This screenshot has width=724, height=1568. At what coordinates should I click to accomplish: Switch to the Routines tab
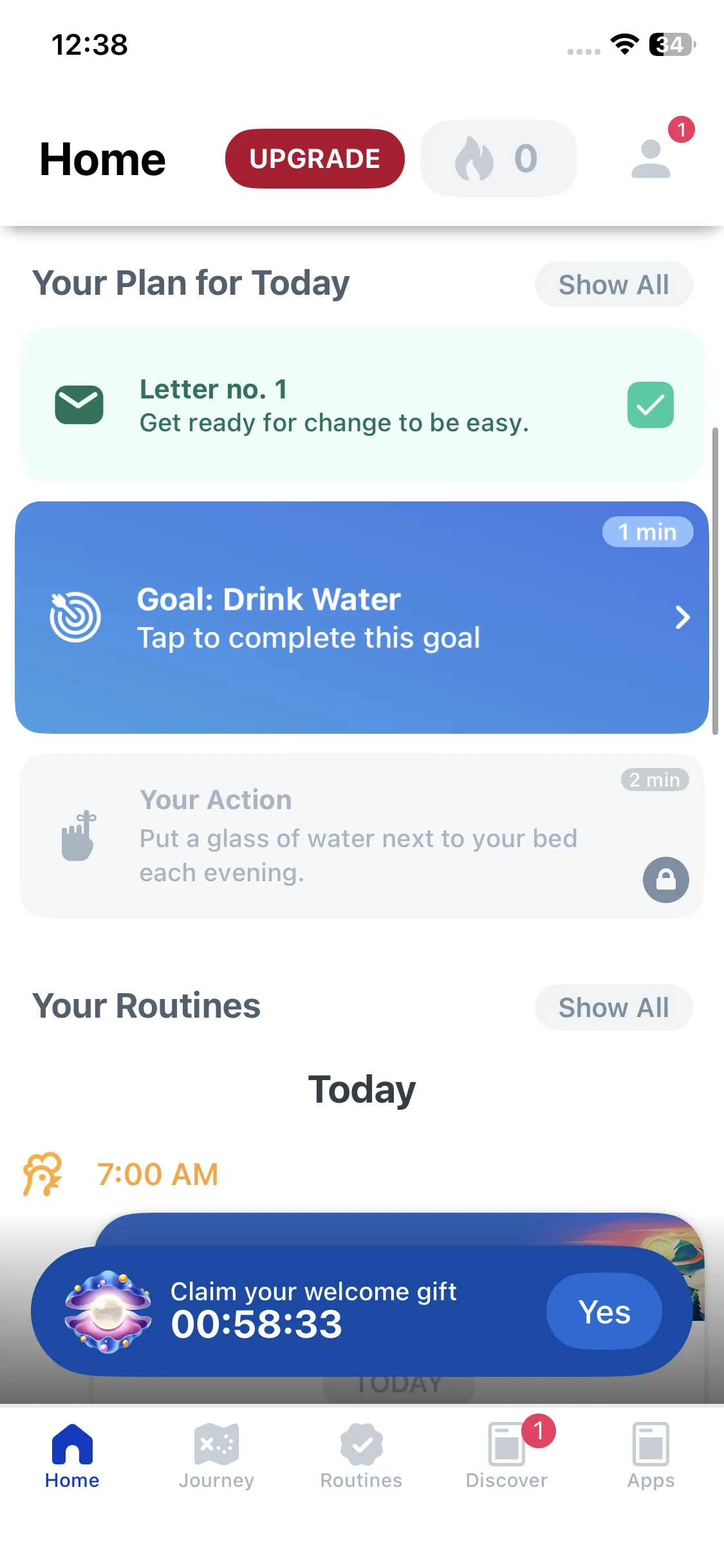(x=361, y=1456)
